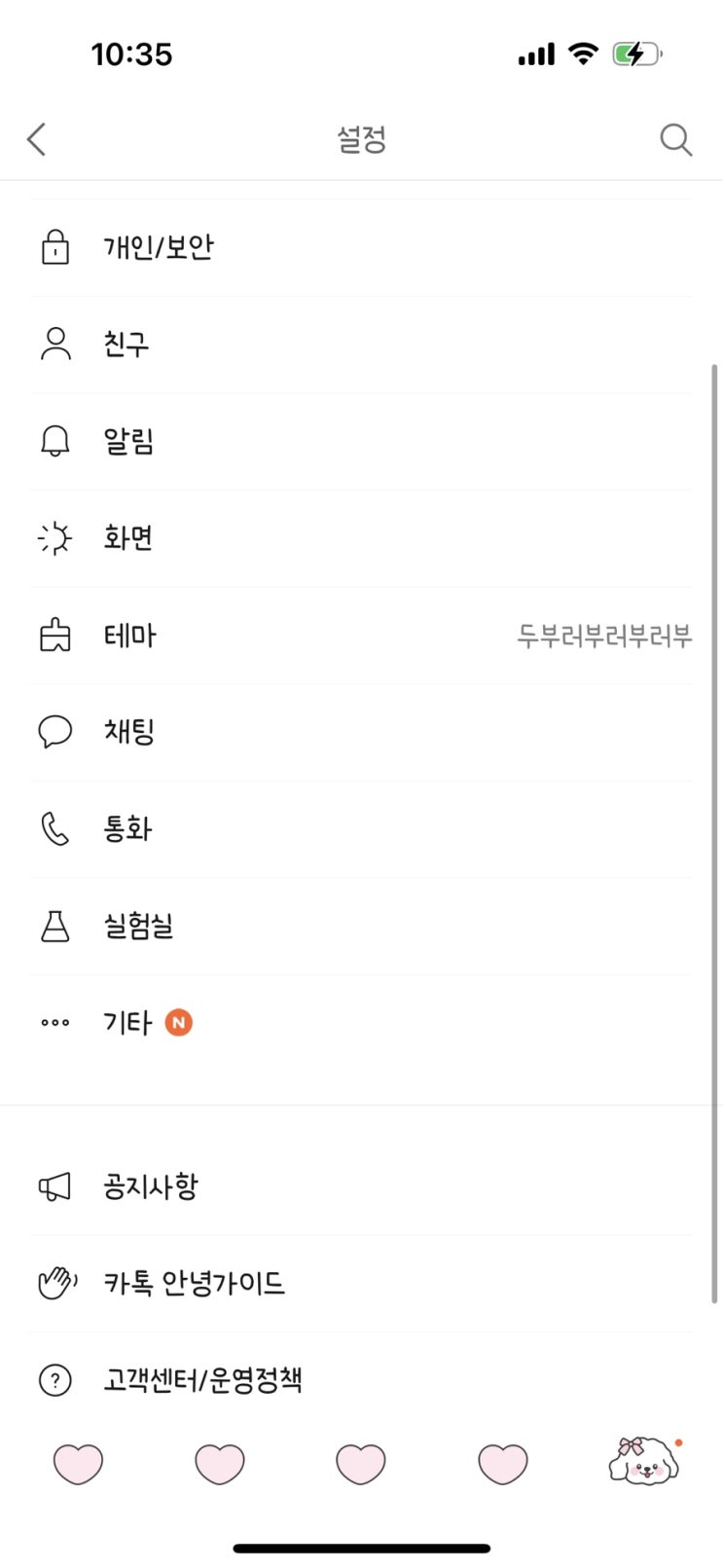Image resolution: width=723 pixels, height=1568 pixels.
Task: Open 카톡 안녕가이드
Action: pos(194,1283)
